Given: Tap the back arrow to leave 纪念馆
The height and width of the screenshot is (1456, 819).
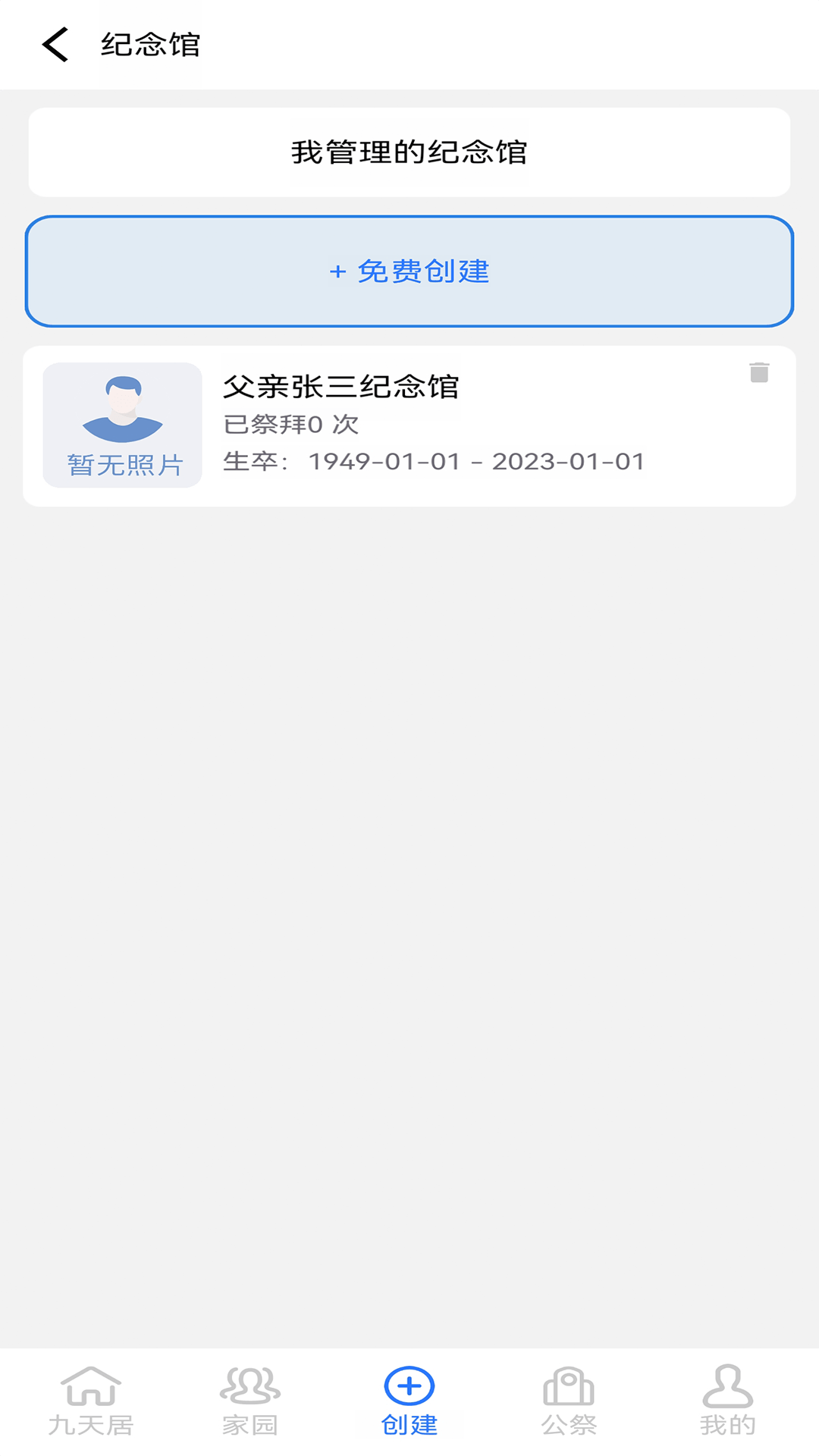Looking at the screenshot, I should (x=53, y=44).
